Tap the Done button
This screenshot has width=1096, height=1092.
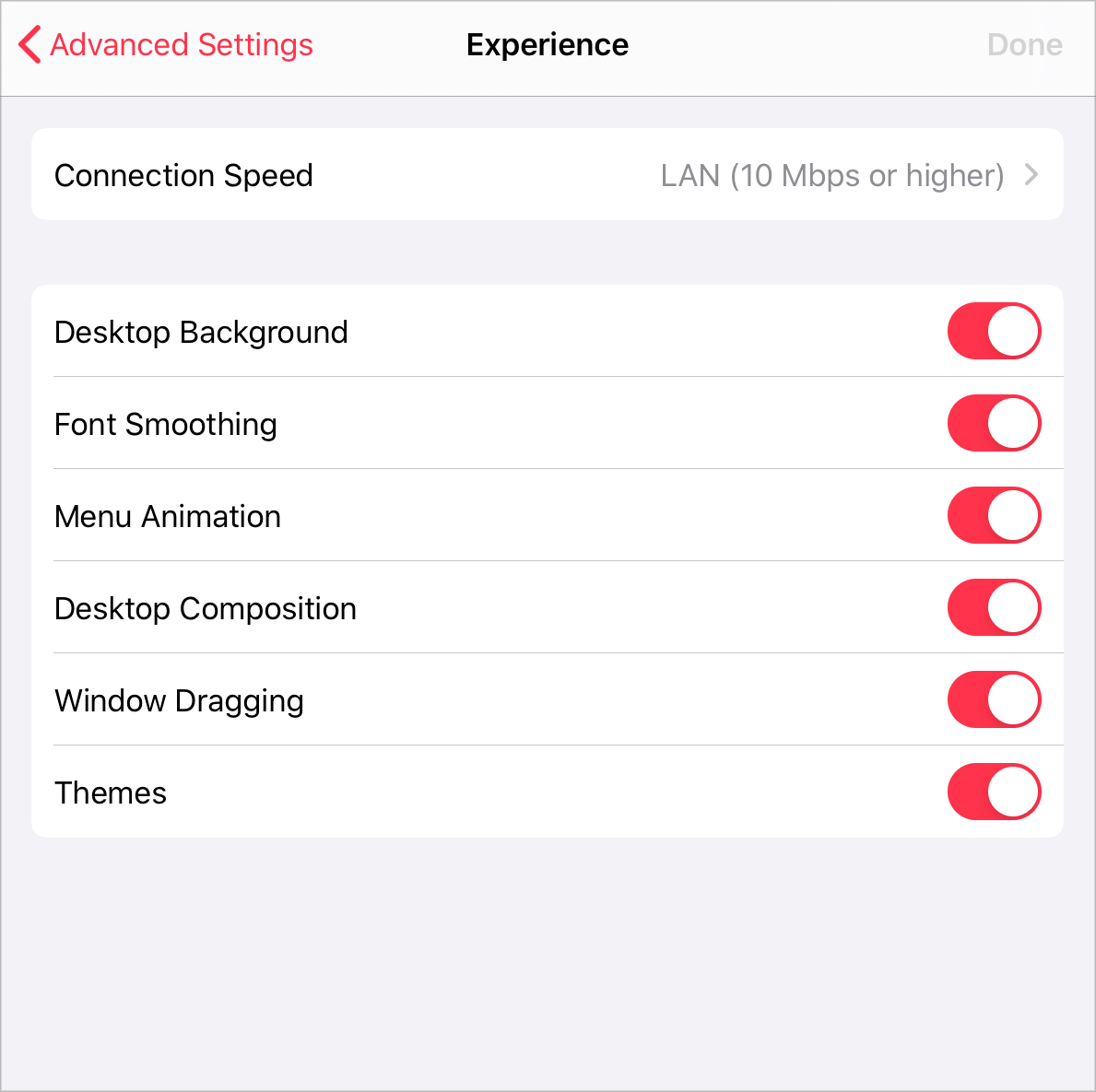pos(1024,45)
